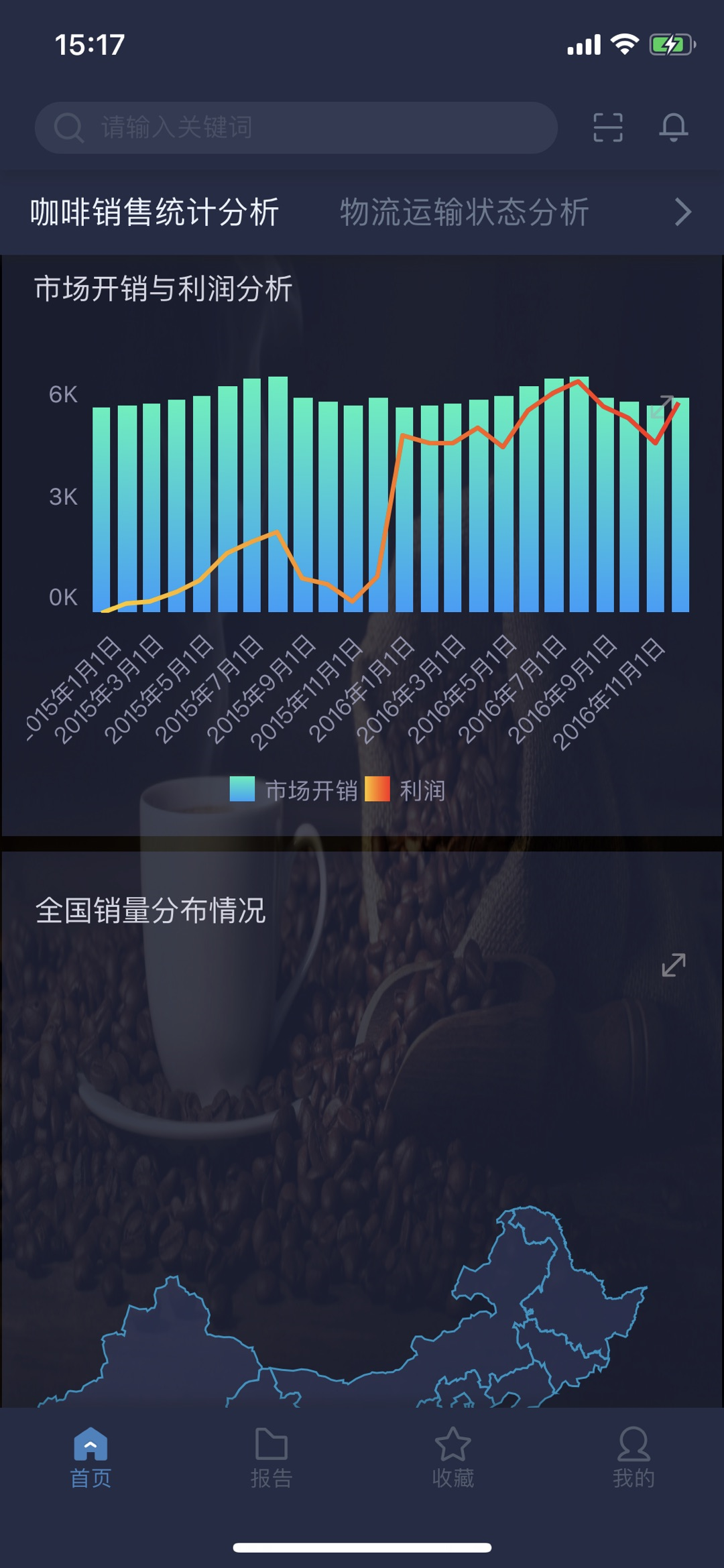Switch to the 报告 tab
Screen dimensions: 724x1568
tap(271, 1457)
